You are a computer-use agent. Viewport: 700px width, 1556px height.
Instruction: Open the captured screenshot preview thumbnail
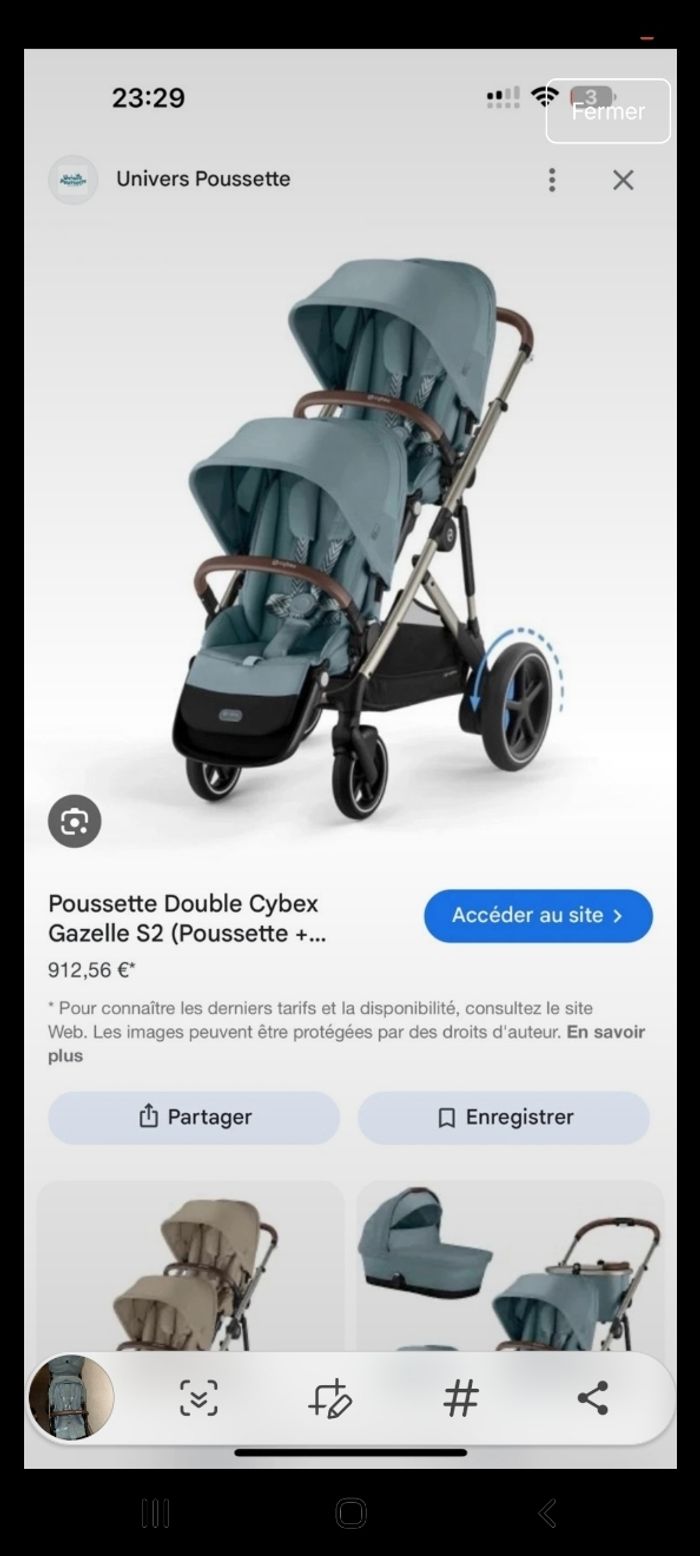click(71, 1397)
